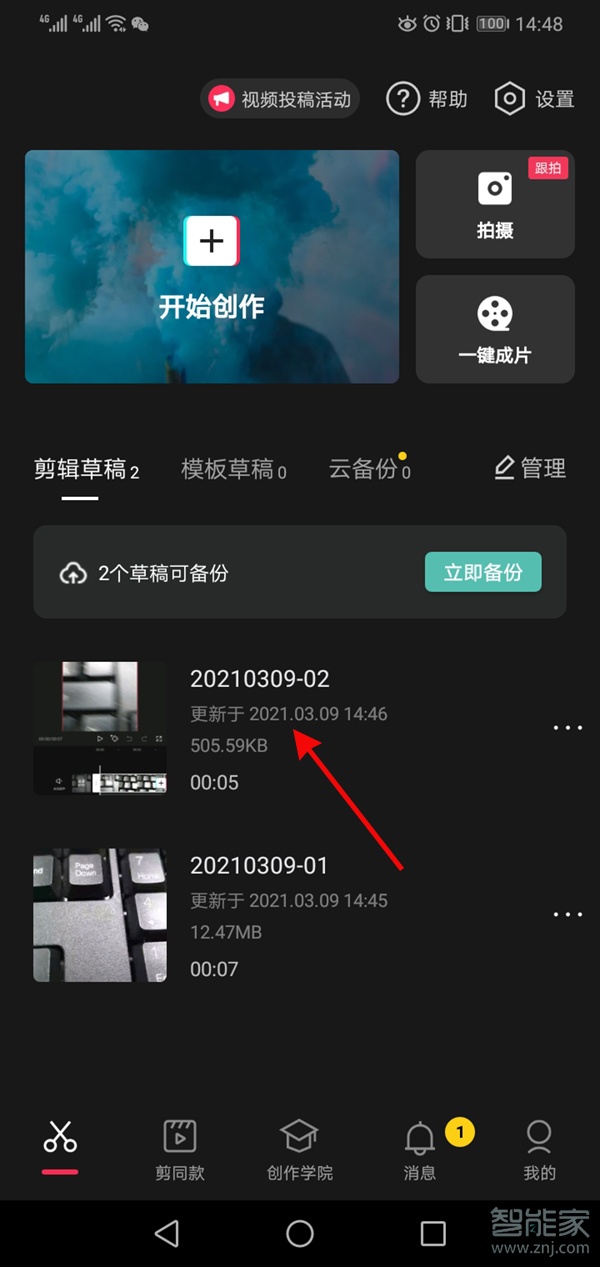Open 一键成片 auto video maker
The height and width of the screenshot is (1267, 600).
pyautogui.click(x=495, y=329)
